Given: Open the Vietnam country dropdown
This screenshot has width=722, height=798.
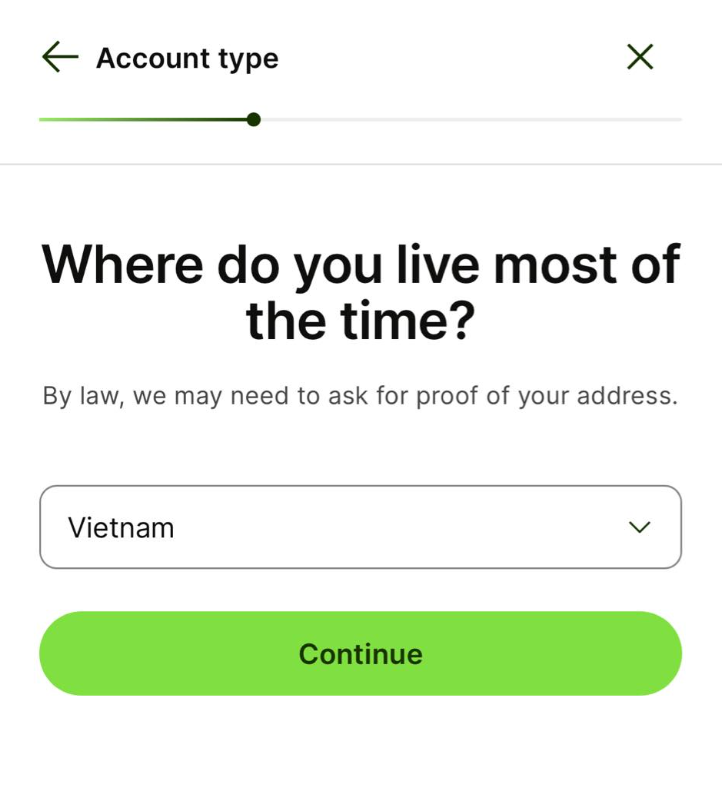Looking at the screenshot, I should 360,527.
